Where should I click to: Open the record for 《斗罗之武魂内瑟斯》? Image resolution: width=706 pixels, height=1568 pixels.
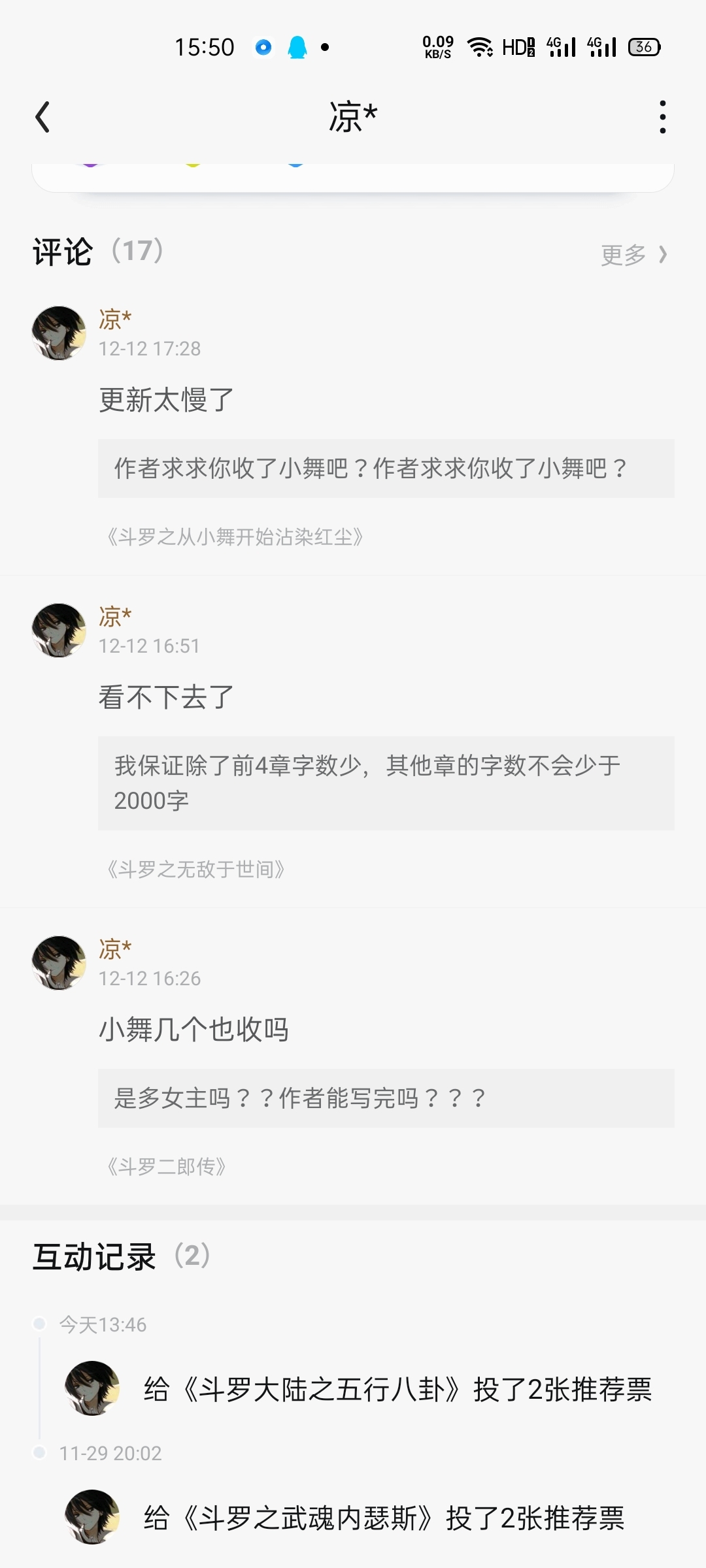[384, 1518]
